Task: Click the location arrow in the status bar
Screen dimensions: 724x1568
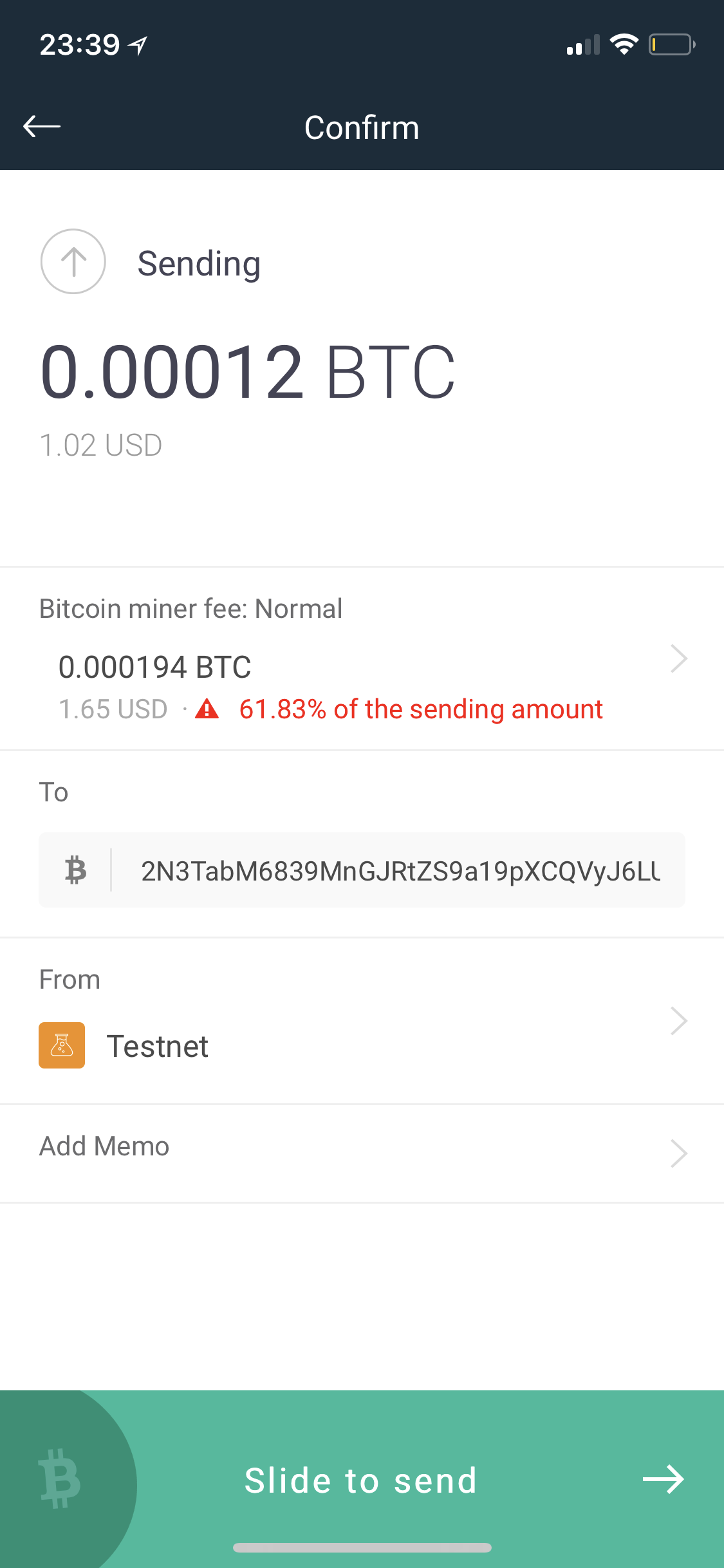Action: click(x=136, y=44)
